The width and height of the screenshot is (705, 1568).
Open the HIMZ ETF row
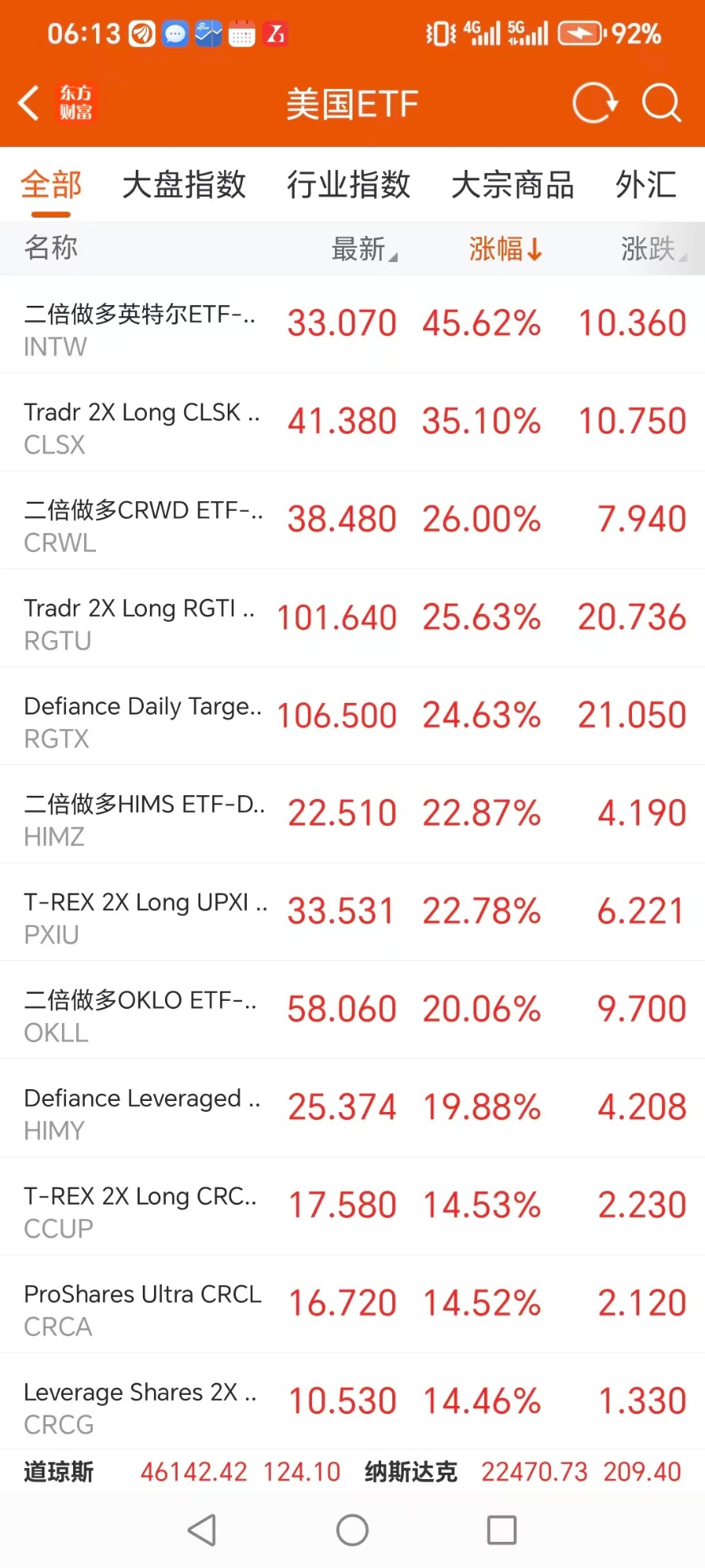[x=352, y=814]
